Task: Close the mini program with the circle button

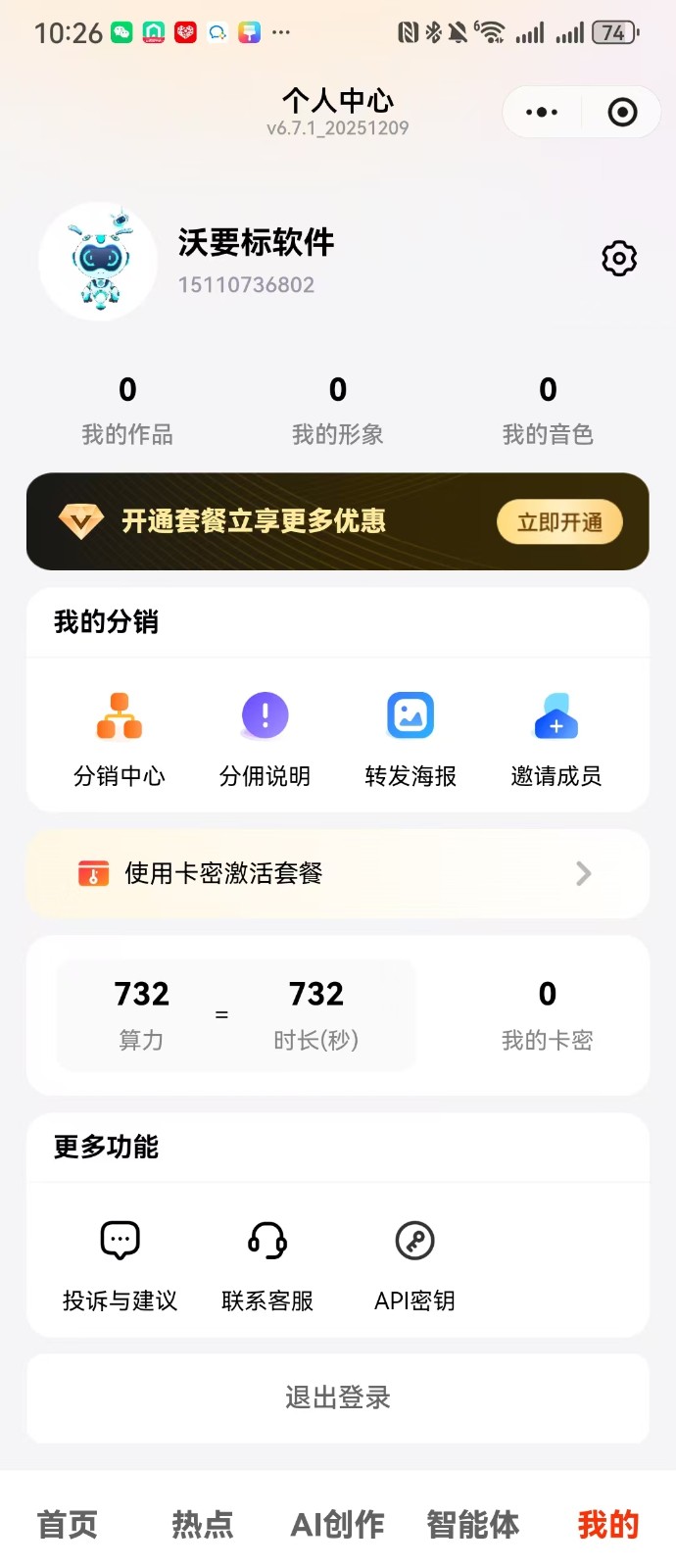Action: click(x=622, y=112)
